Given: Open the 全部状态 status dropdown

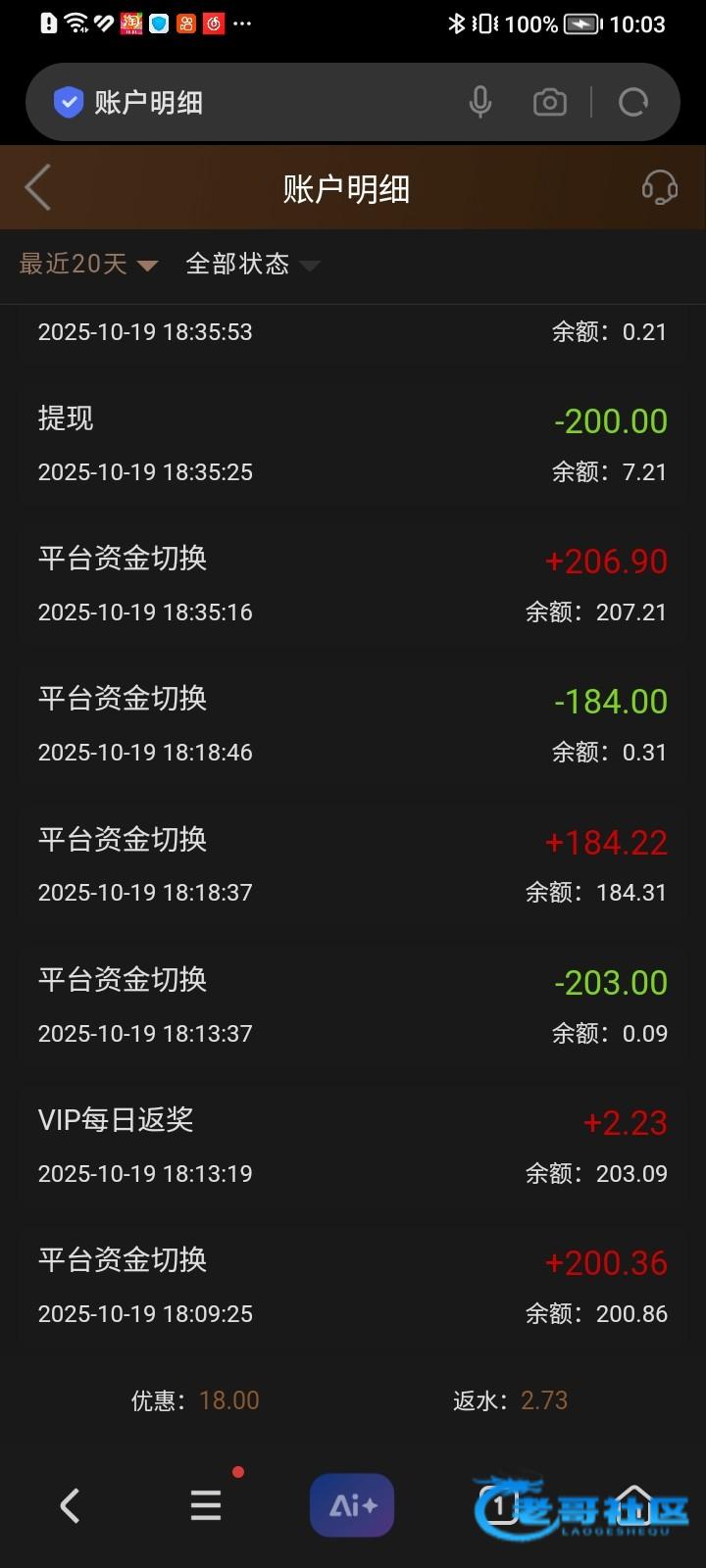Looking at the screenshot, I should [x=252, y=264].
